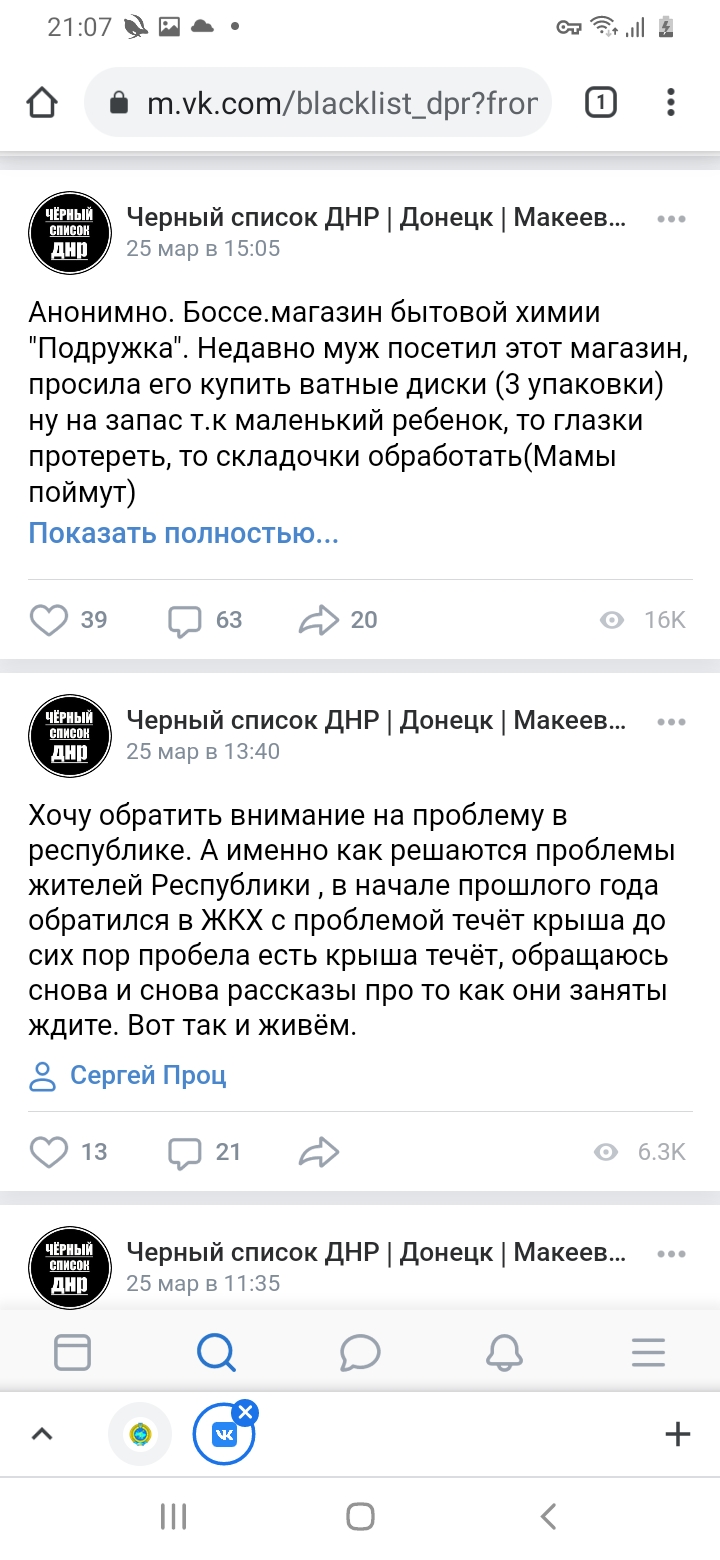
Task: Open VK messages tab
Action: (x=360, y=1352)
